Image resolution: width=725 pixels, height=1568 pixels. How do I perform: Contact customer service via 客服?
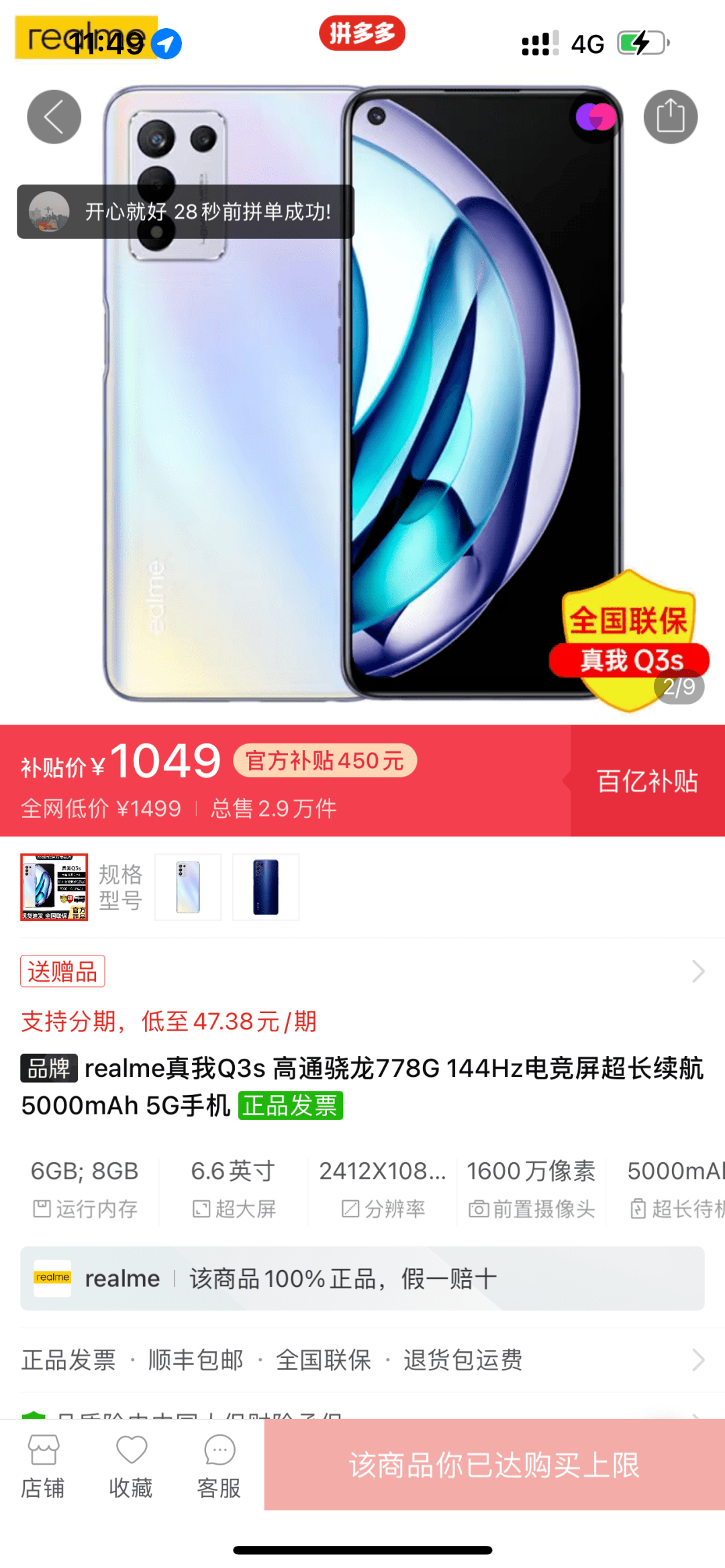pos(219,1467)
